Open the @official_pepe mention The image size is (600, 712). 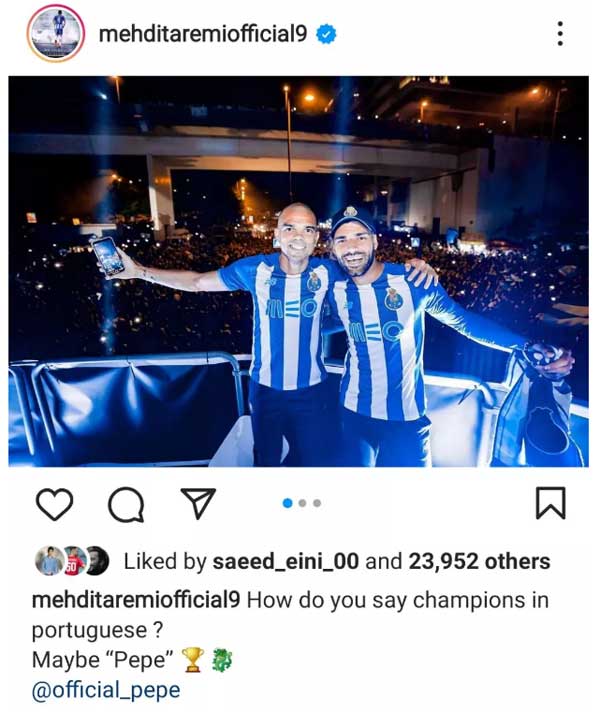(106, 690)
